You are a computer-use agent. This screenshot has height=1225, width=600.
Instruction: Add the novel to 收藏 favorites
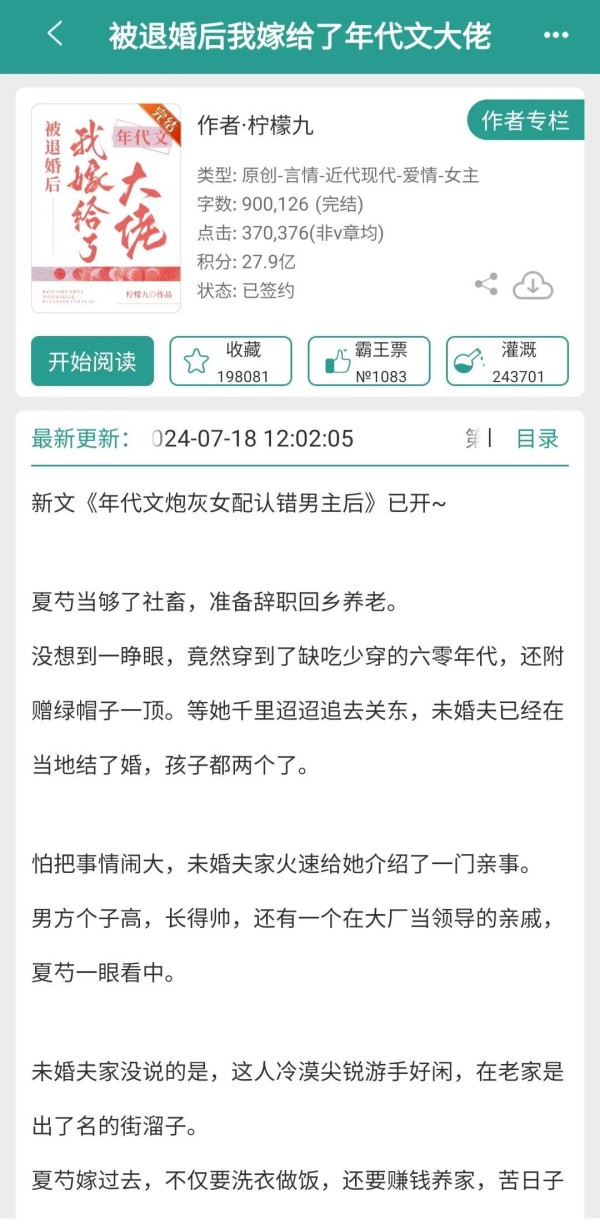(231, 361)
